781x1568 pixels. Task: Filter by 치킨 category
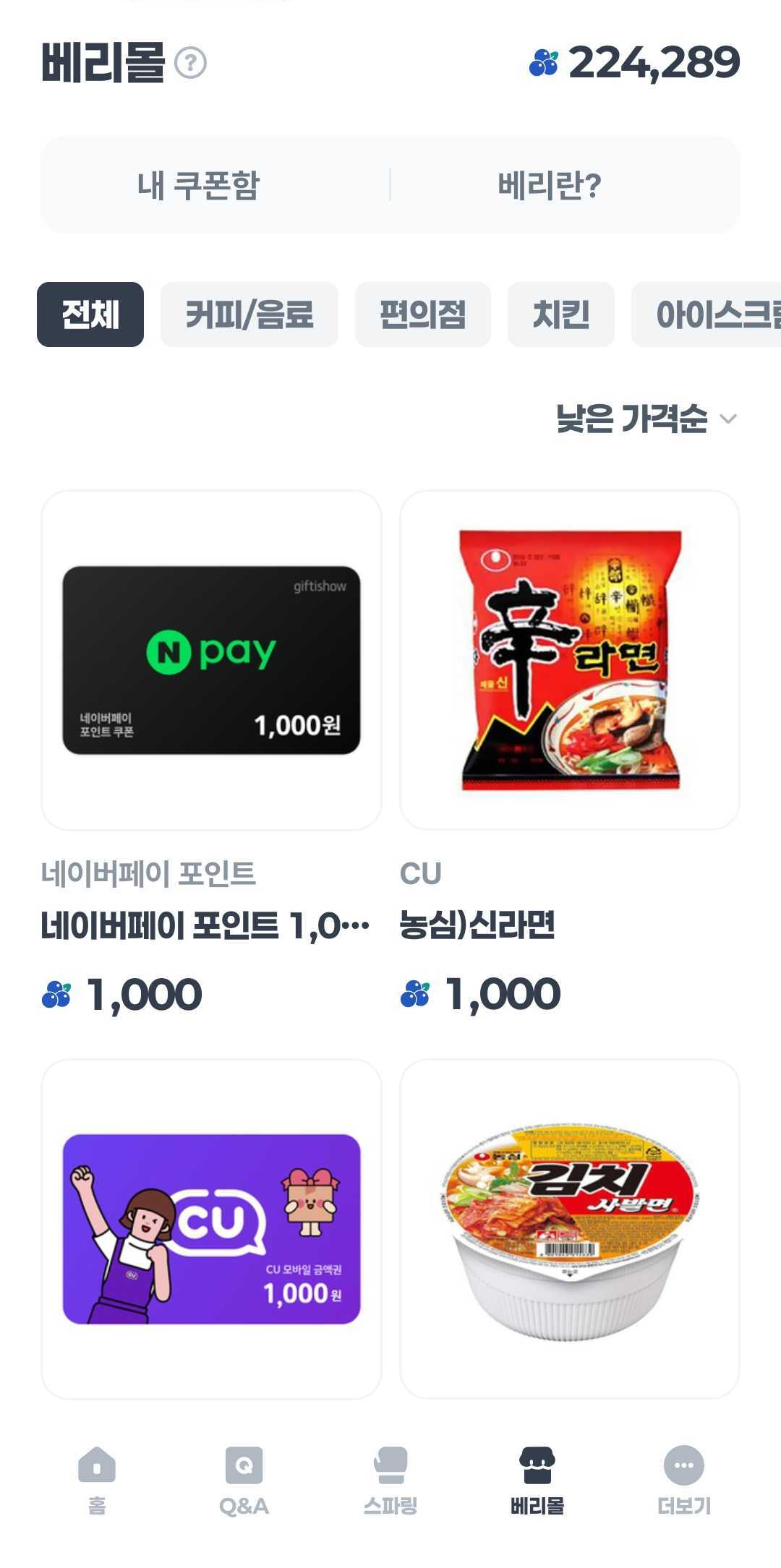(560, 314)
